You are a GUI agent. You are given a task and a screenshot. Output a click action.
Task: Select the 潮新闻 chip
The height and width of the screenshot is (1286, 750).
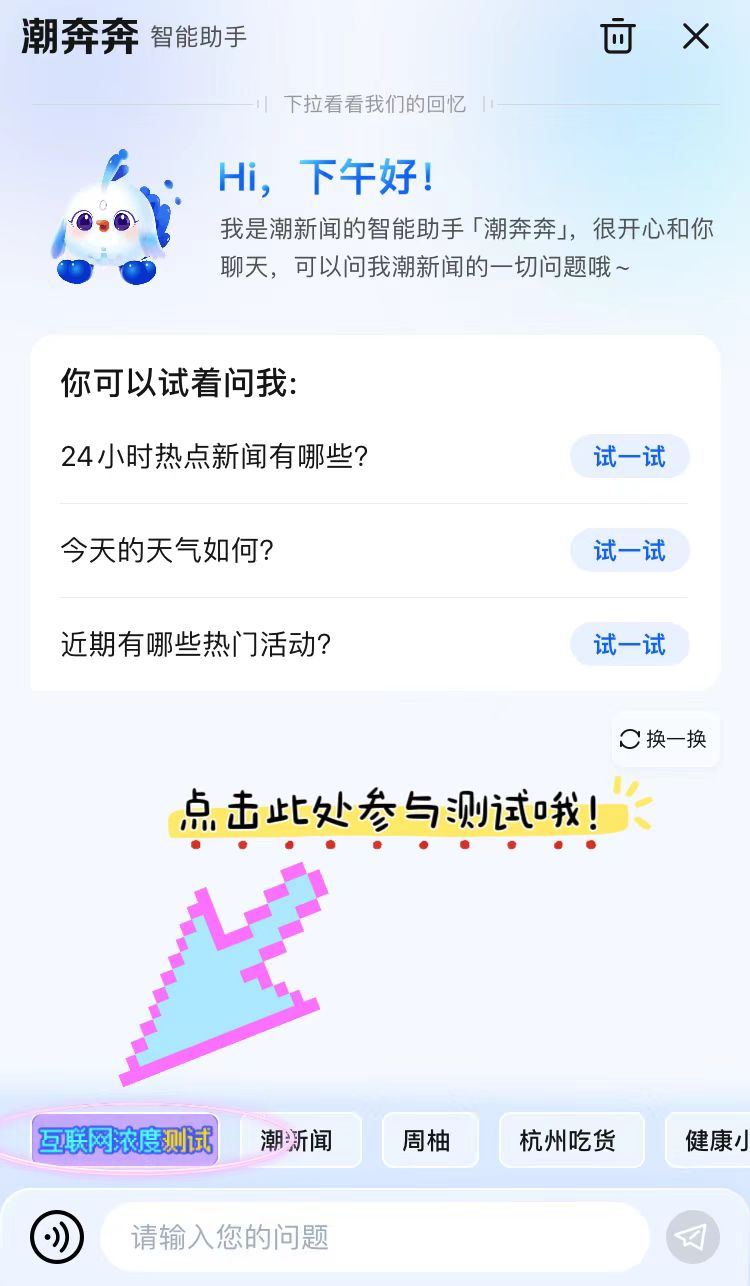pos(300,1140)
